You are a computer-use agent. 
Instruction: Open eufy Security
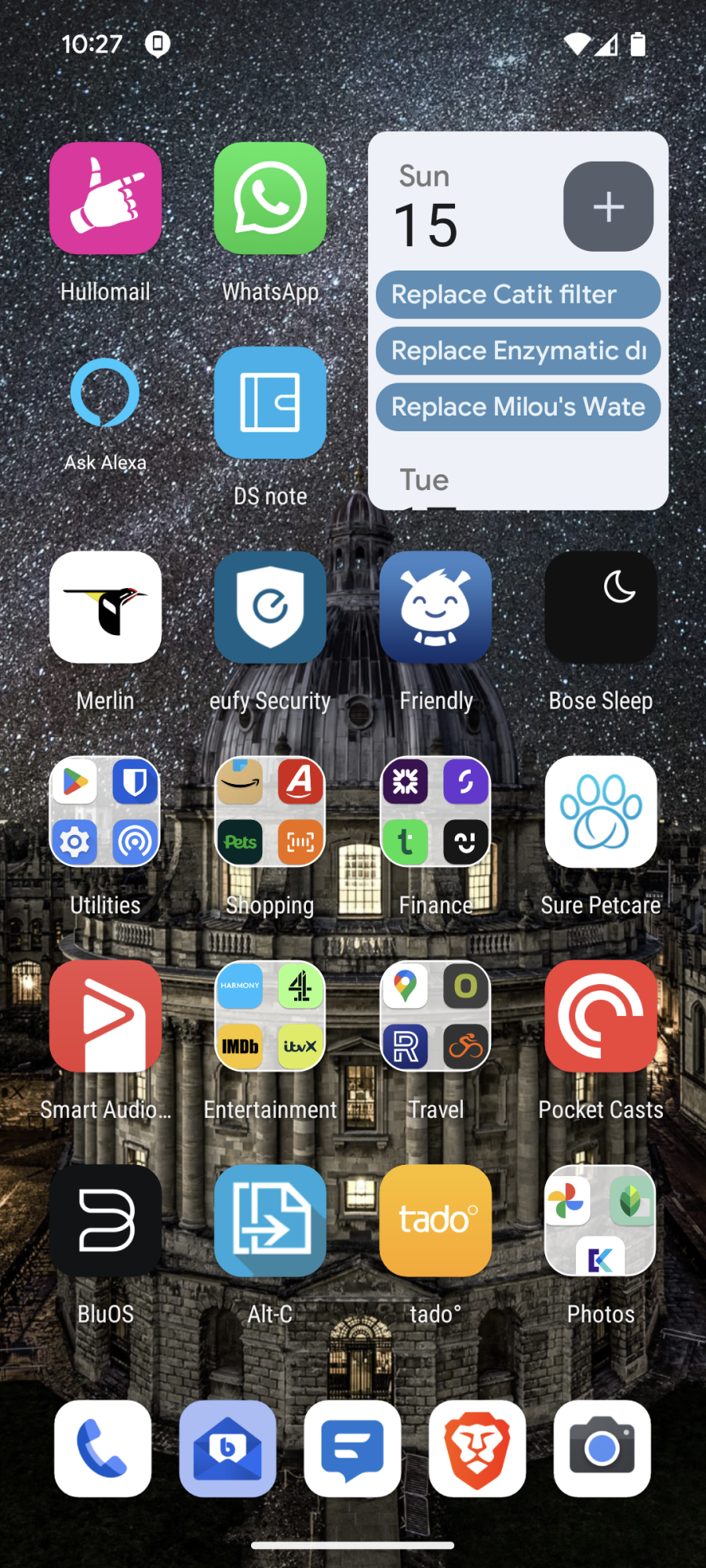pos(270,608)
